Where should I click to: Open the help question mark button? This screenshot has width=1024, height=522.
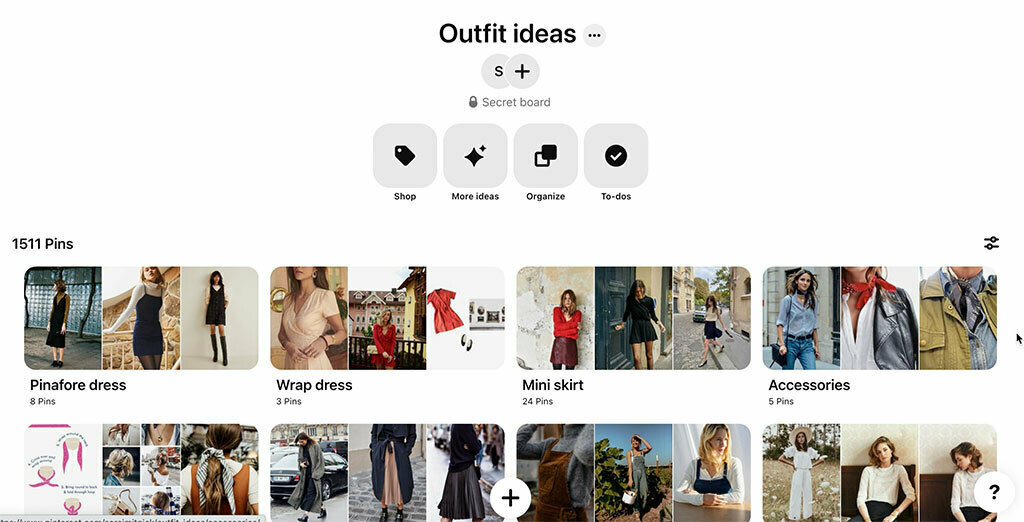993,491
